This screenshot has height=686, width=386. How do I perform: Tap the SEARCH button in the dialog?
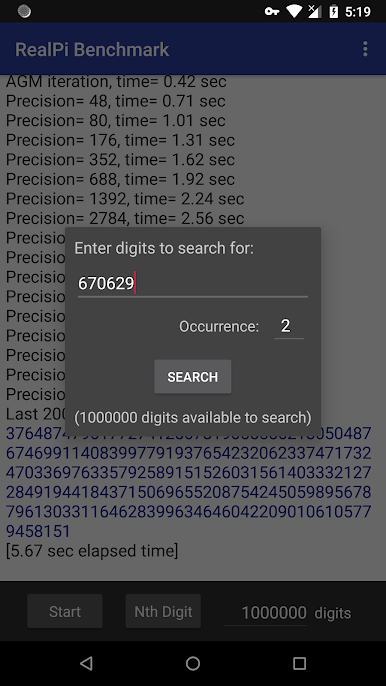click(193, 377)
